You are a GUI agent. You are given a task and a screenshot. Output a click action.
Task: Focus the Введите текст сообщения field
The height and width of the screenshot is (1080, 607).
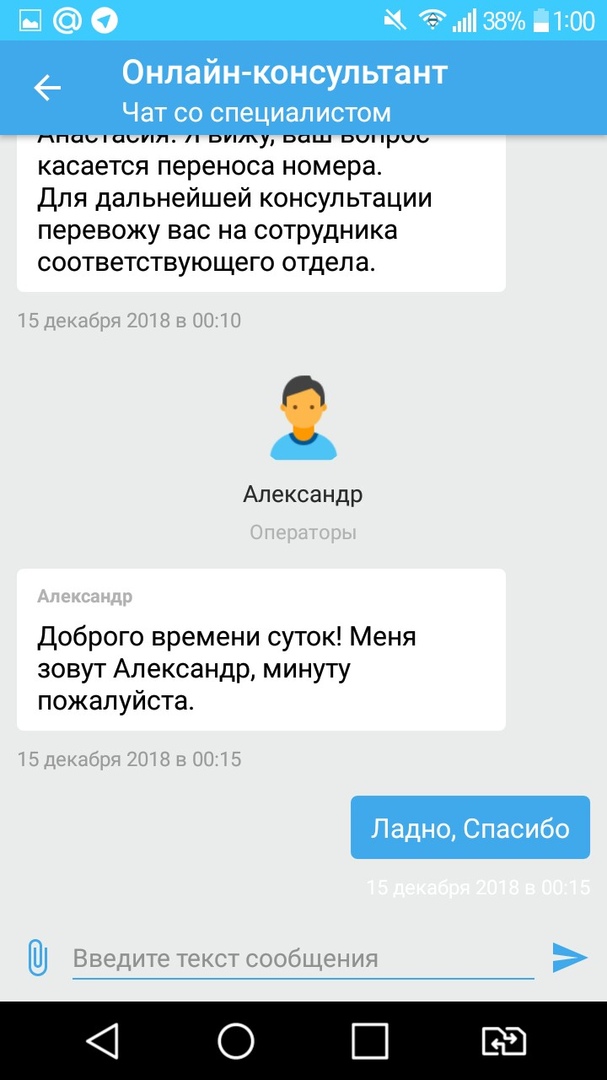302,959
